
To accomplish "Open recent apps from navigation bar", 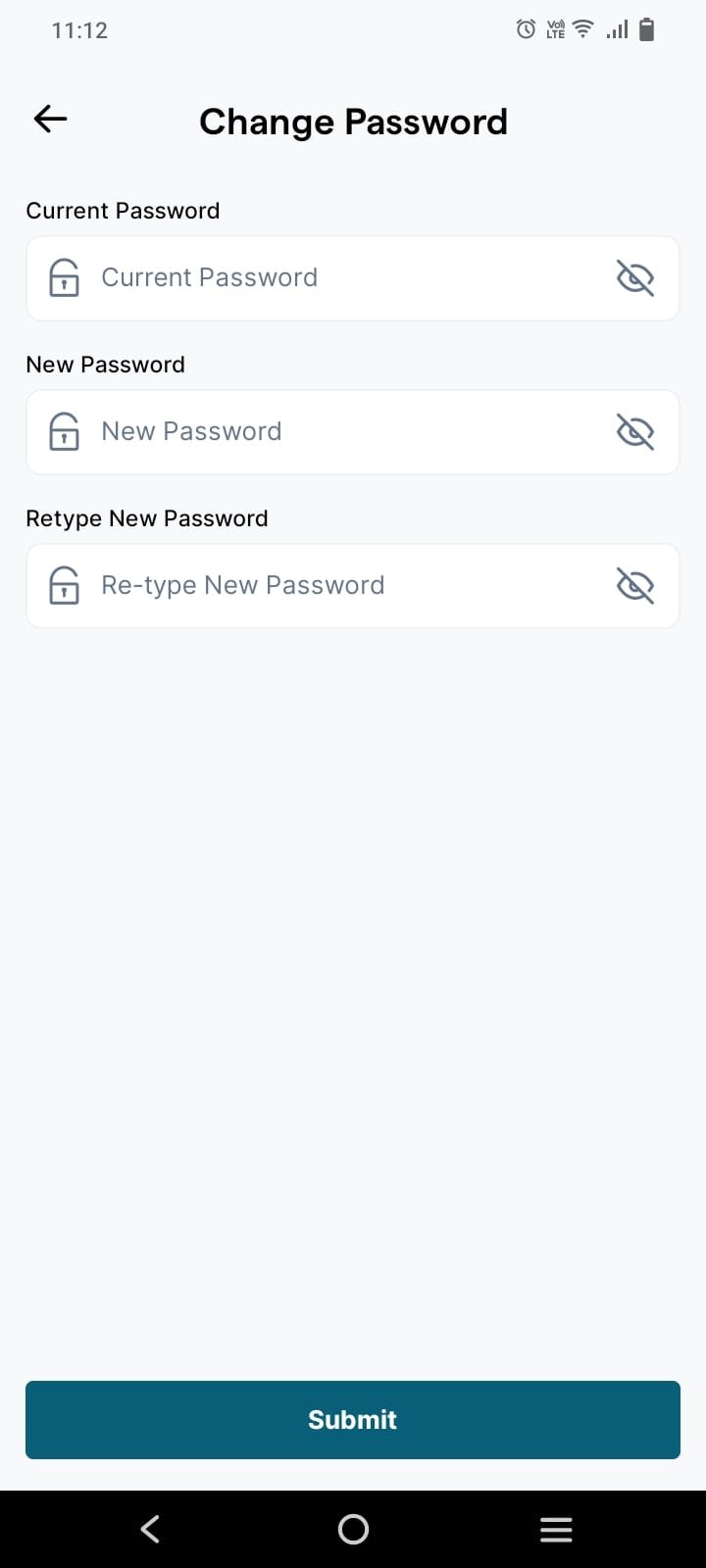I will click(x=556, y=1529).
